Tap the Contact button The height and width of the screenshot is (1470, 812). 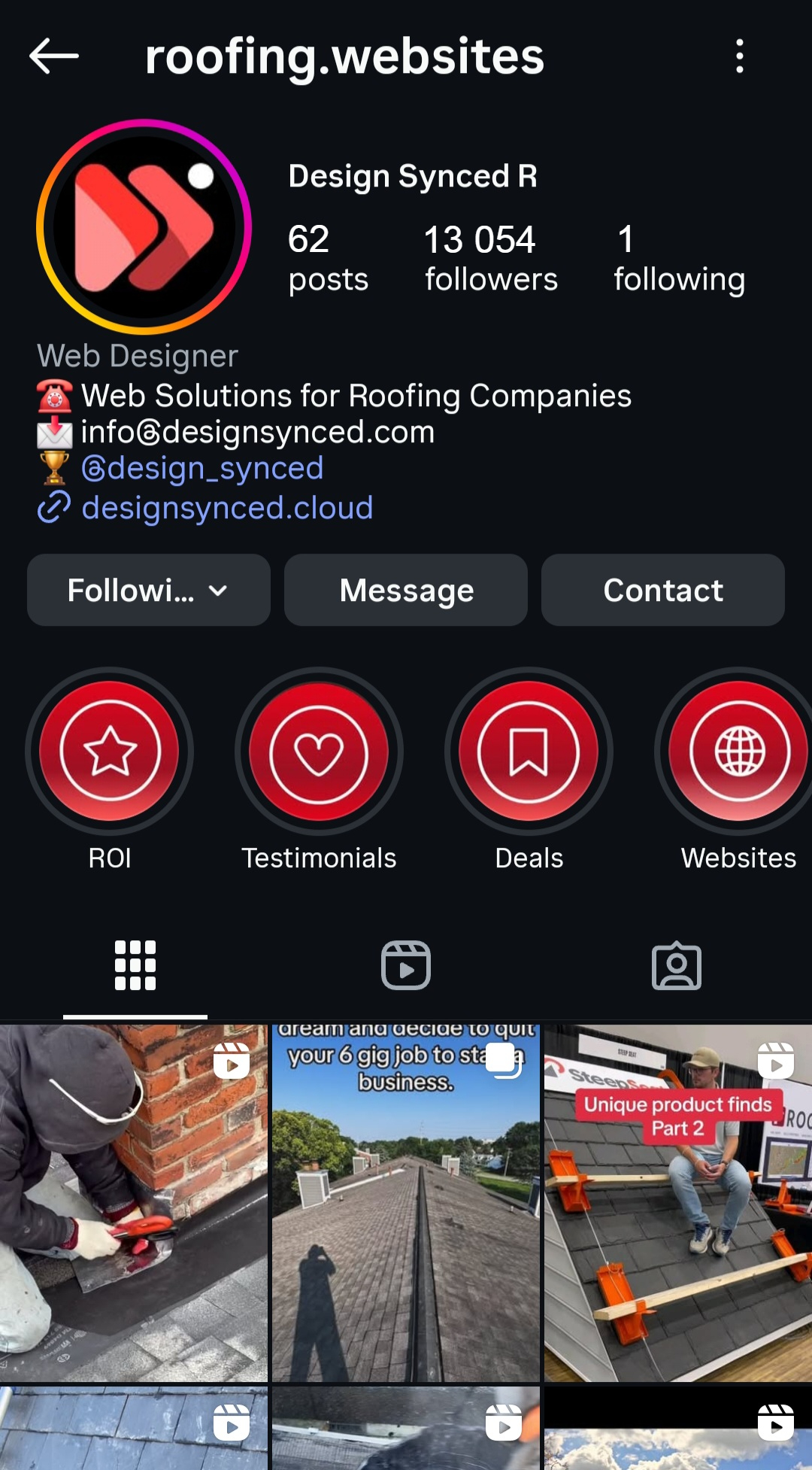pyautogui.click(x=662, y=591)
